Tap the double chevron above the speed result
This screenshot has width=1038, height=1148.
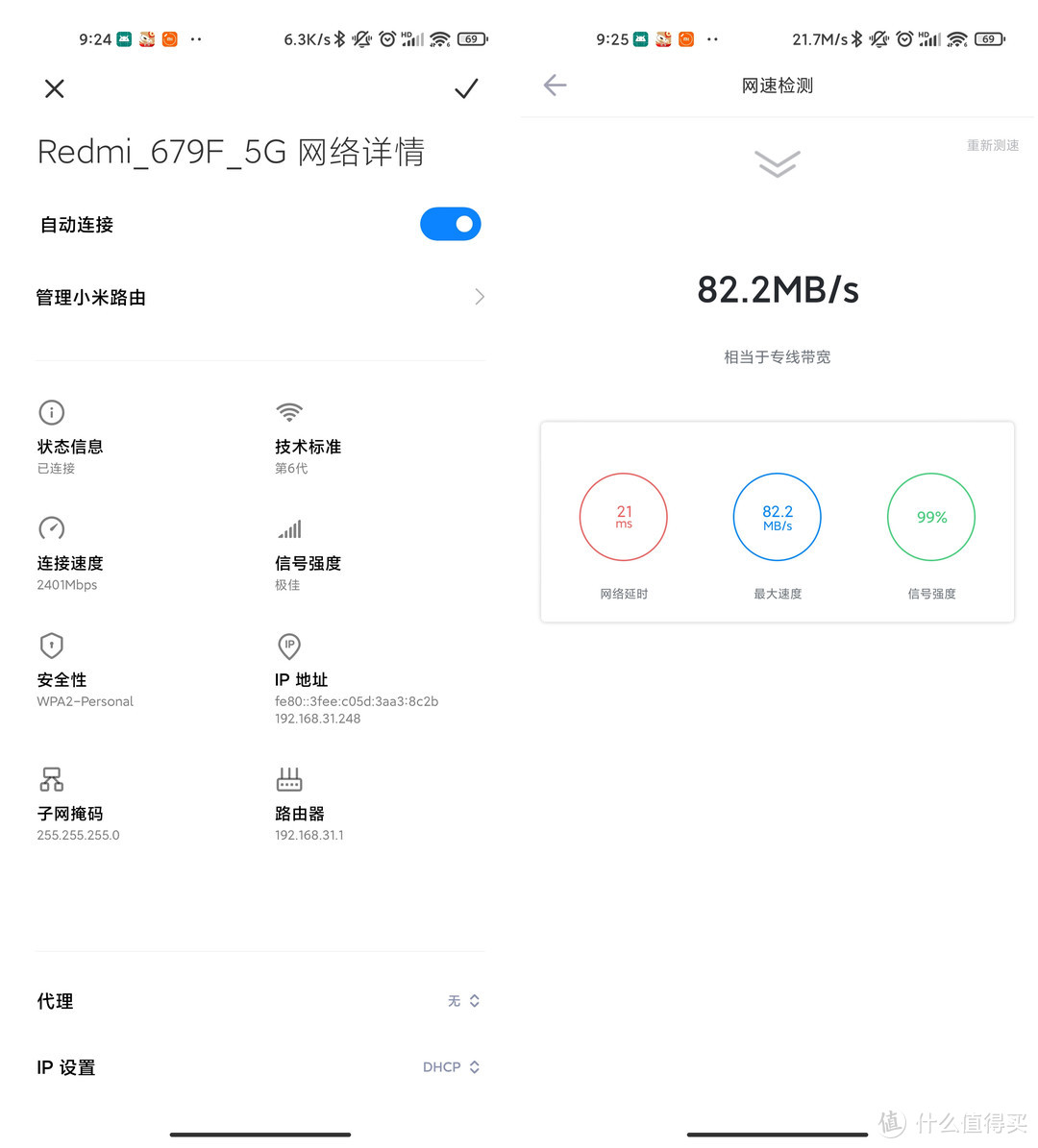777,163
